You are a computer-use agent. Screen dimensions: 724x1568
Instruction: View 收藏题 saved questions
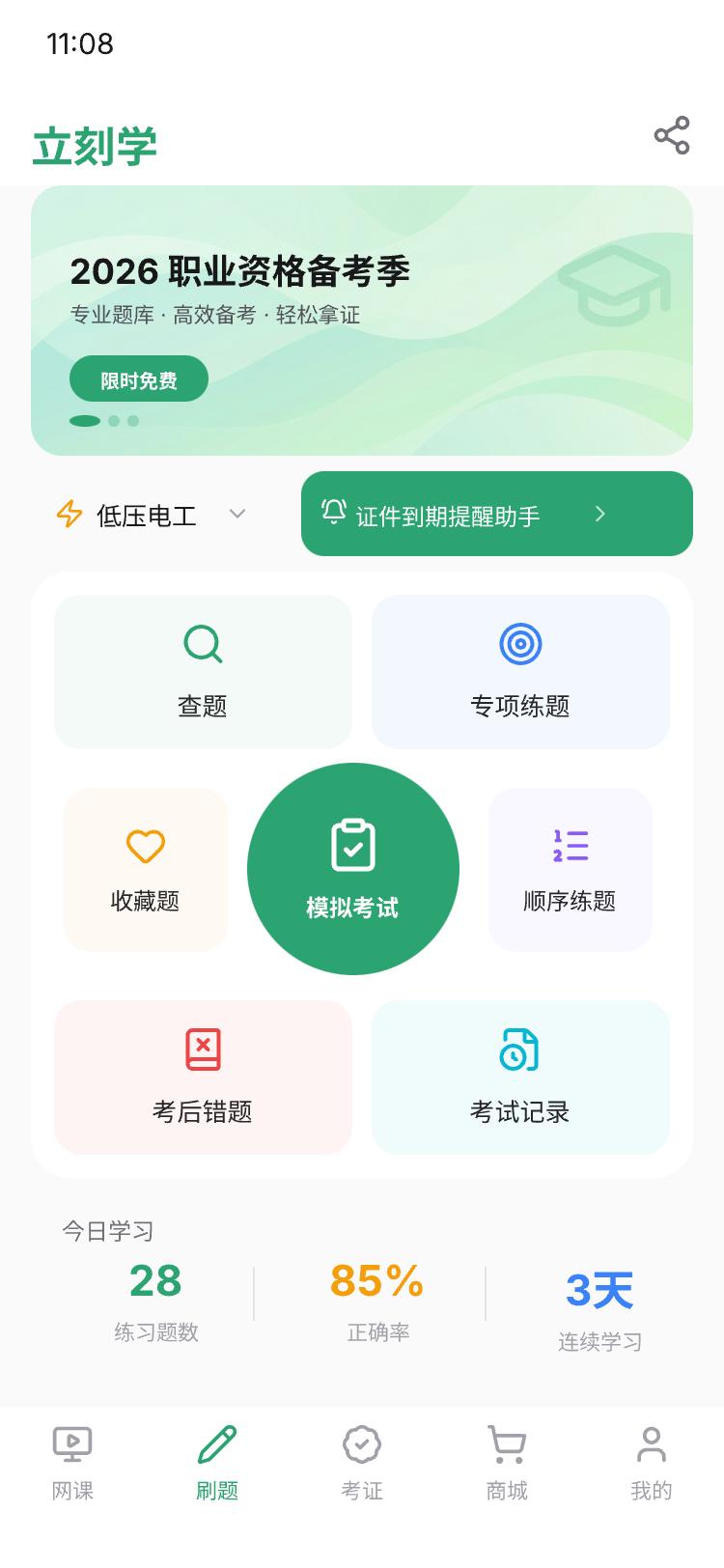(146, 870)
